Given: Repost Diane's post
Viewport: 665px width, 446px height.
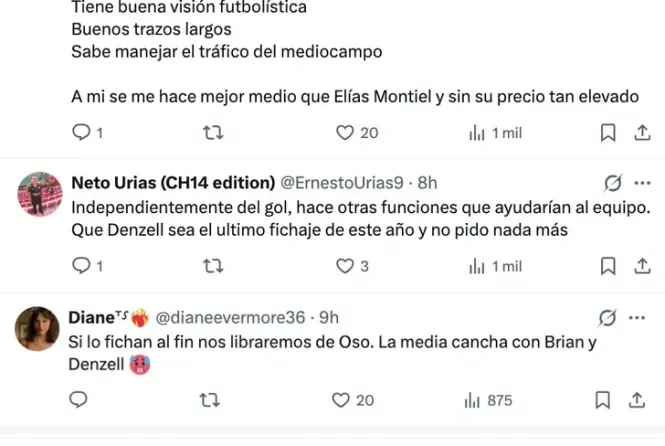Looking at the screenshot, I should point(212,400).
